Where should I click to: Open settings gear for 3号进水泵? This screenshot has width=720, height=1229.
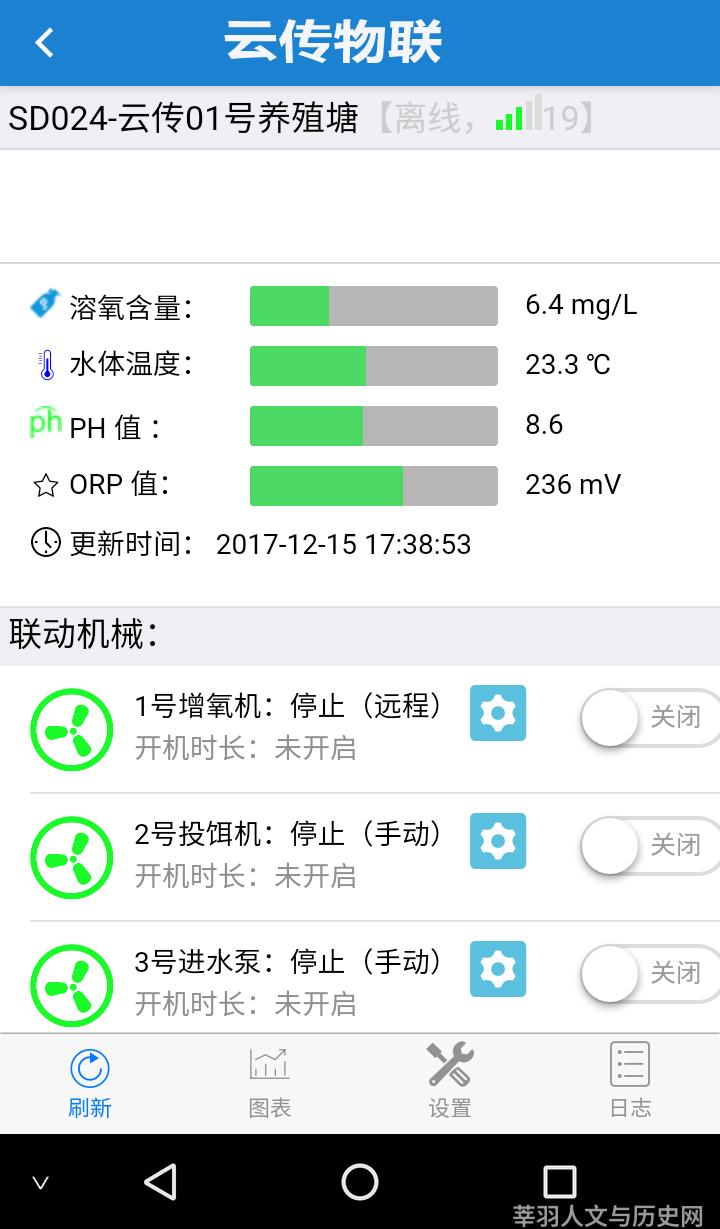[498, 969]
